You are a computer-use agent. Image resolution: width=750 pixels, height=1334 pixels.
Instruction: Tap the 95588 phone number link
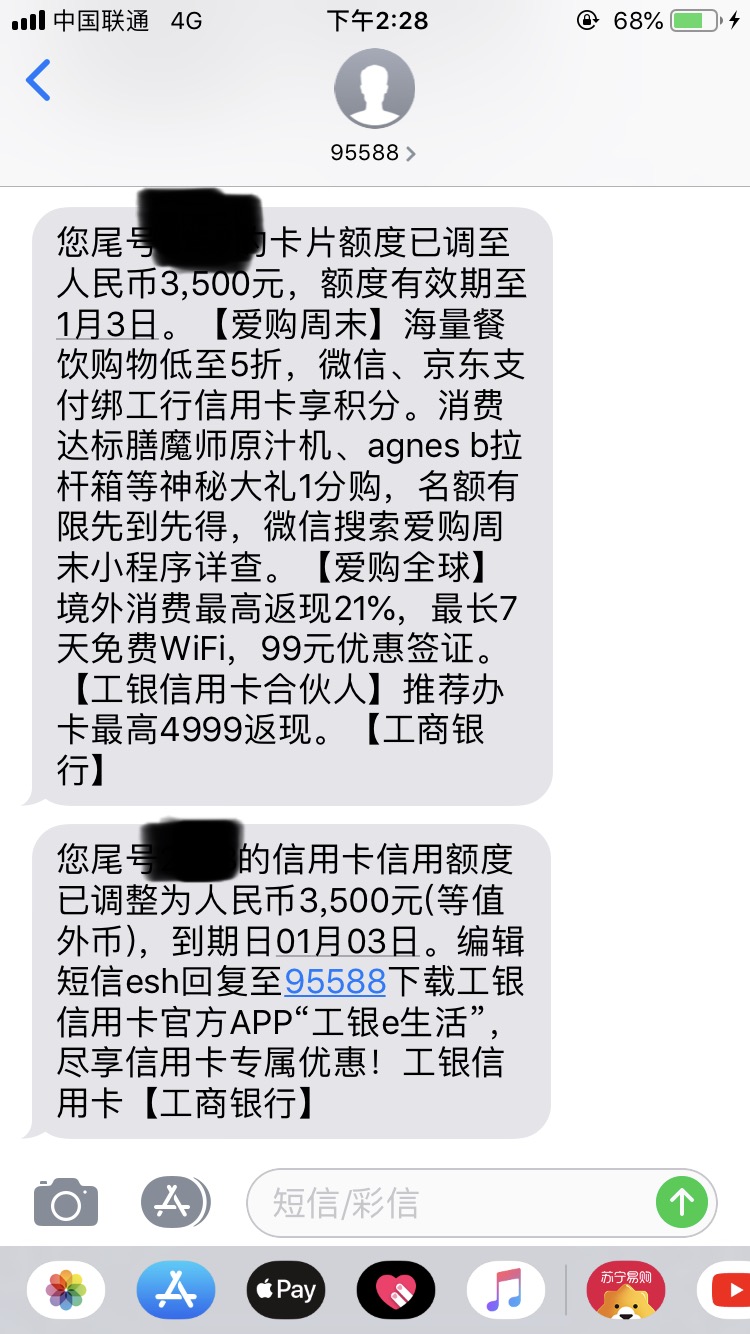tap(335, 981)
